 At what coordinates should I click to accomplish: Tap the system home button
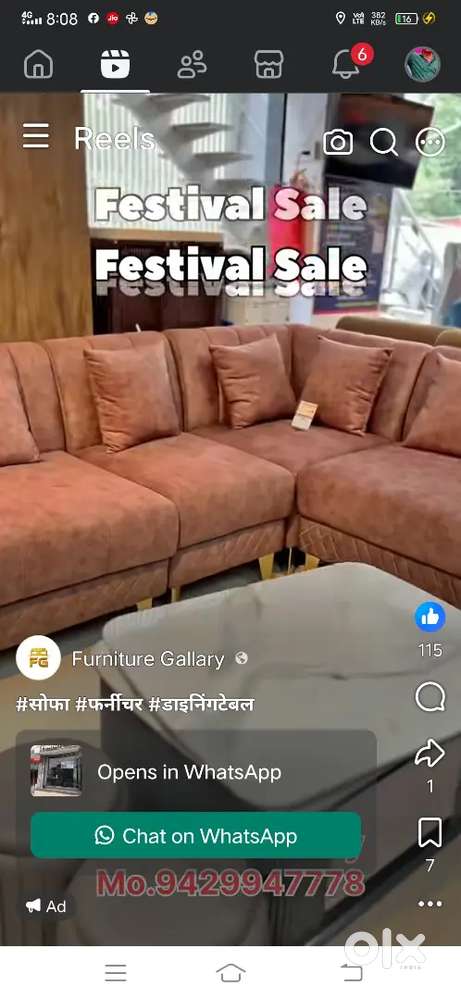tap(231, 973)
